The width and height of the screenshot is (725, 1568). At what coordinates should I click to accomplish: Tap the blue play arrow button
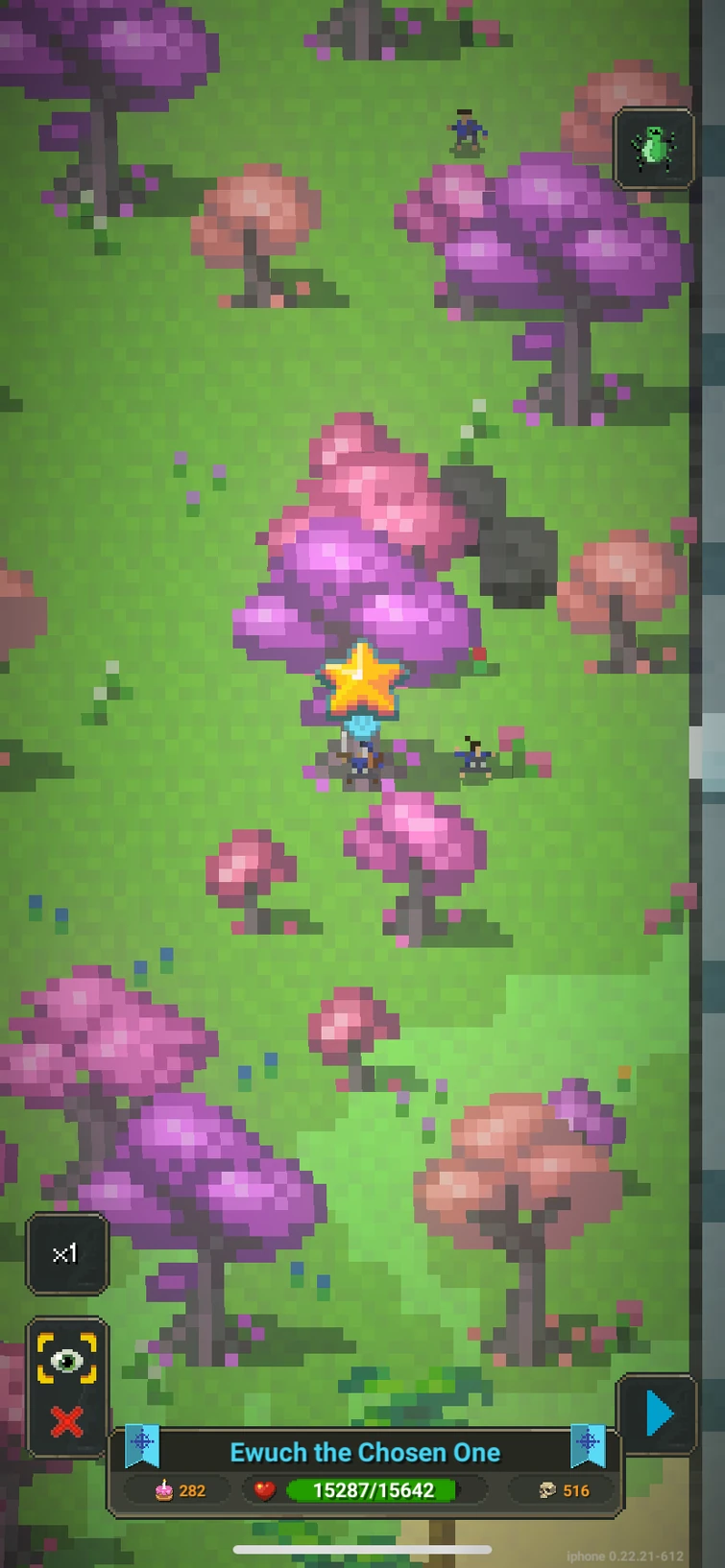click(x=658, y=1414)
